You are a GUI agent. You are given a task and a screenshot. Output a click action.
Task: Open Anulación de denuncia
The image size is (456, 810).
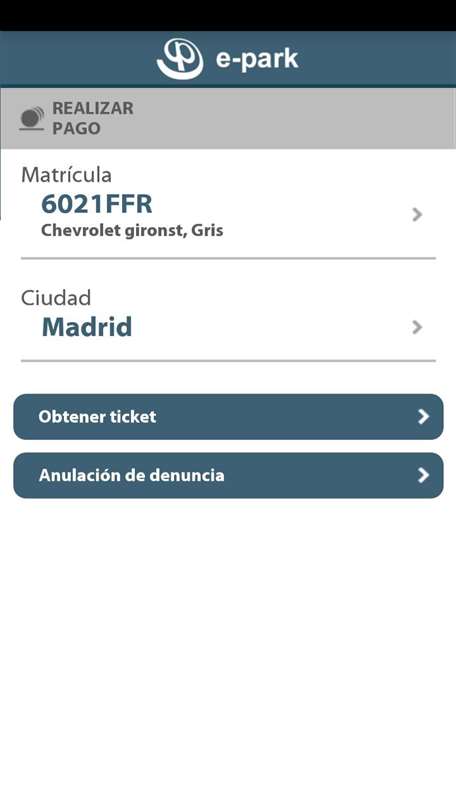point(228,475)
